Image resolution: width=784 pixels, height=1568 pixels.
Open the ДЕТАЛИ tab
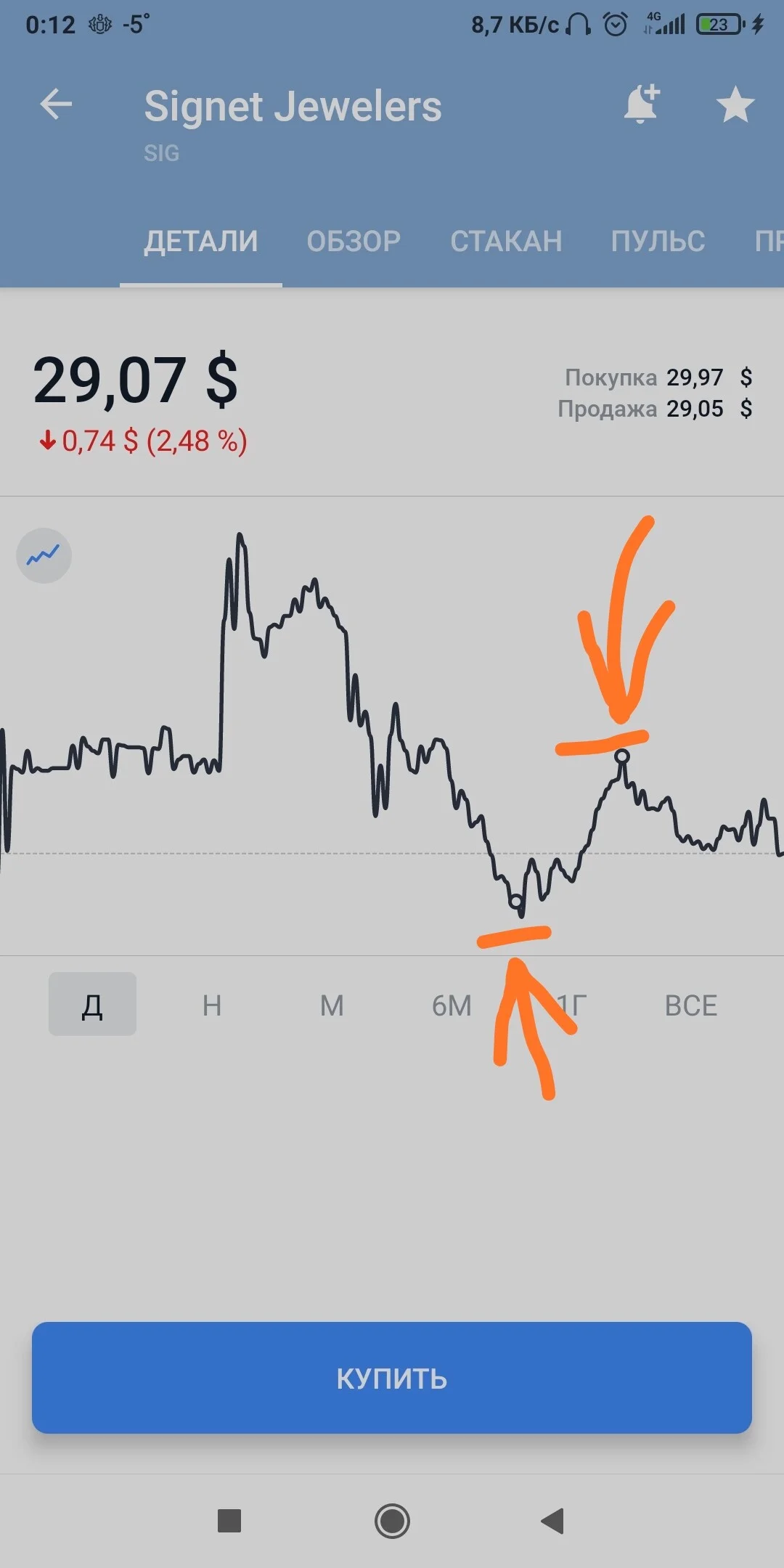[x=201, y=241]
